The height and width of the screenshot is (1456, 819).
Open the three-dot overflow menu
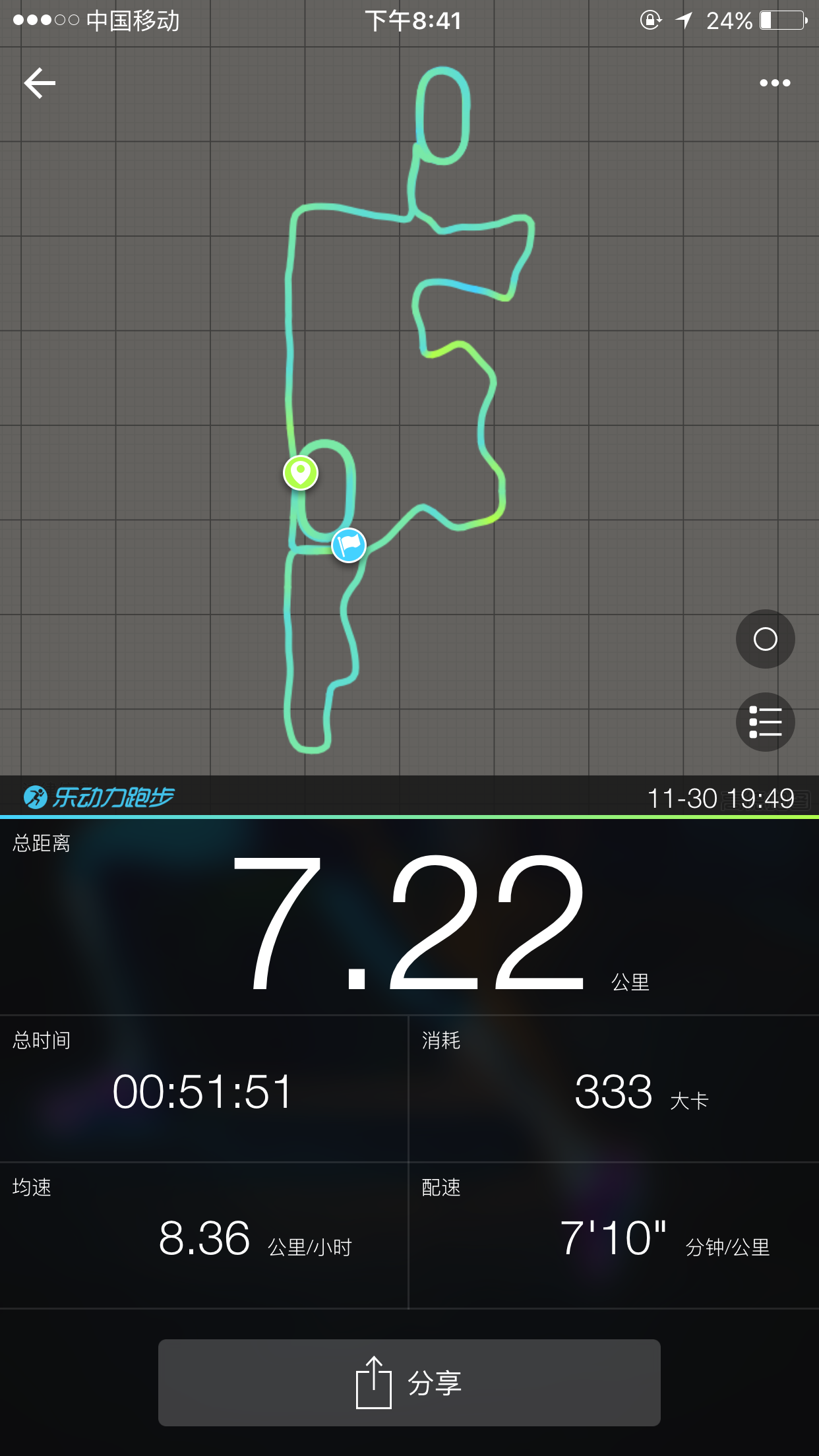pyautogui.click(x=775, y=83)
